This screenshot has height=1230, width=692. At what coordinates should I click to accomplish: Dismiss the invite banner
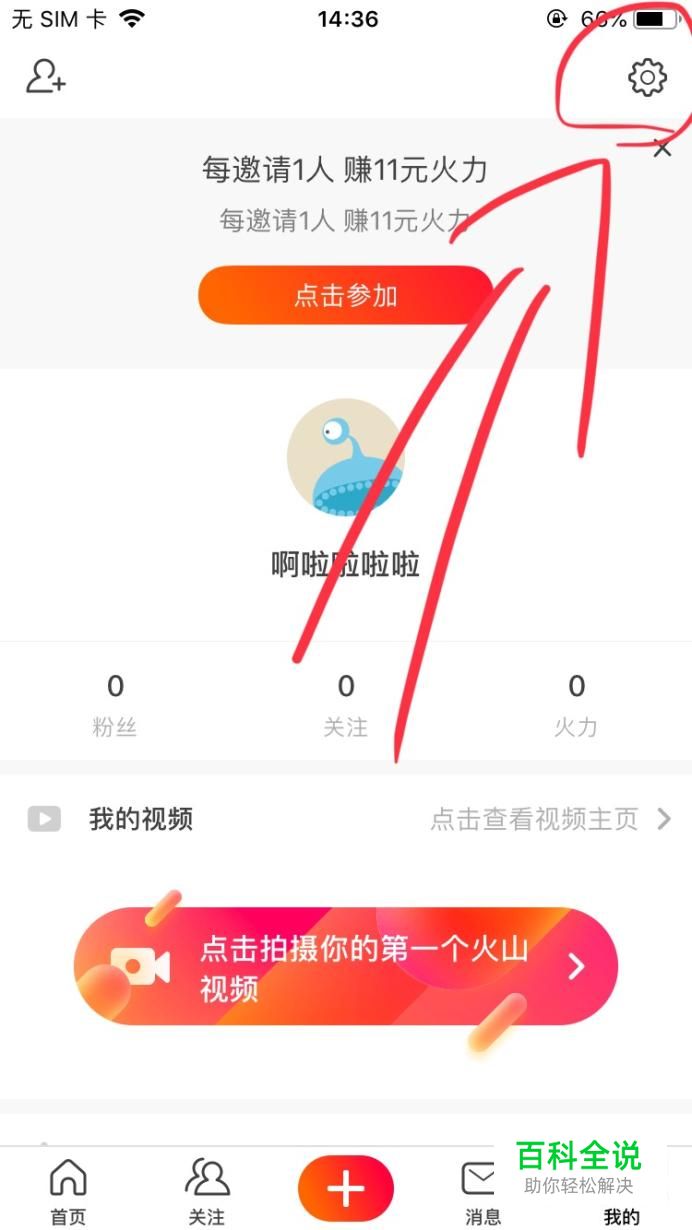(x=662, y=149)
